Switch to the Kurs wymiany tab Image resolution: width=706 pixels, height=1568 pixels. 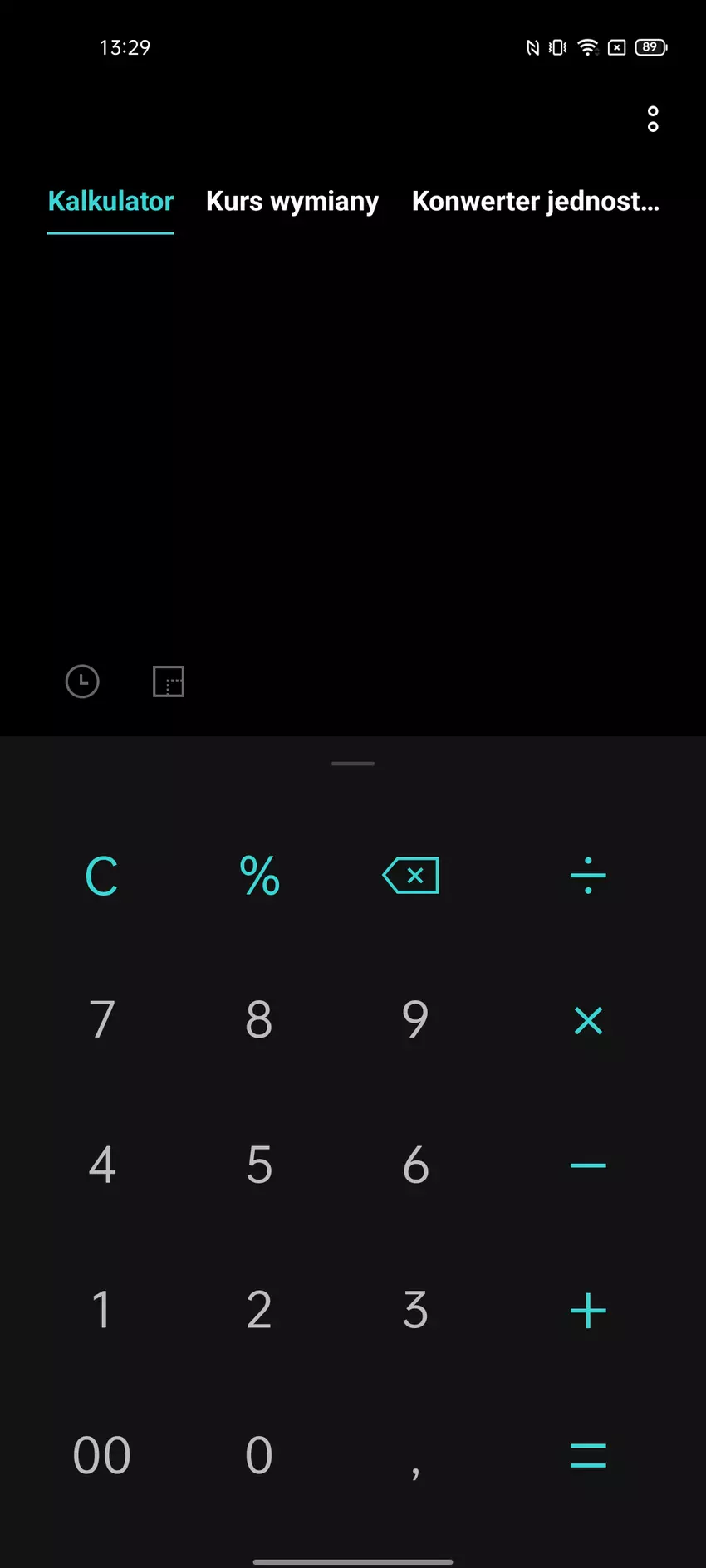pos(292,202)
